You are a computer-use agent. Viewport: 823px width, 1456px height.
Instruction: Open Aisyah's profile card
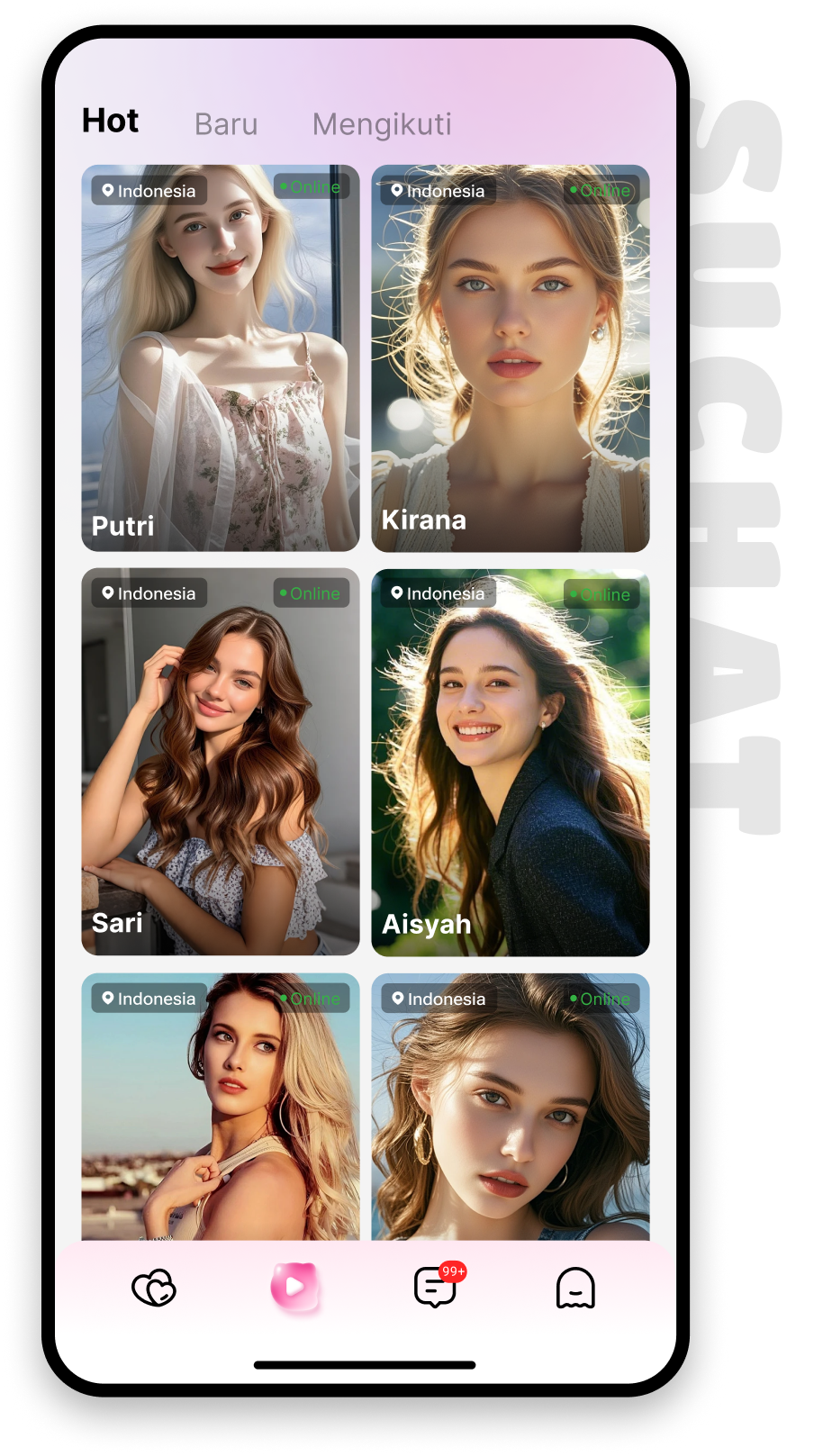(x=510, y=762)
